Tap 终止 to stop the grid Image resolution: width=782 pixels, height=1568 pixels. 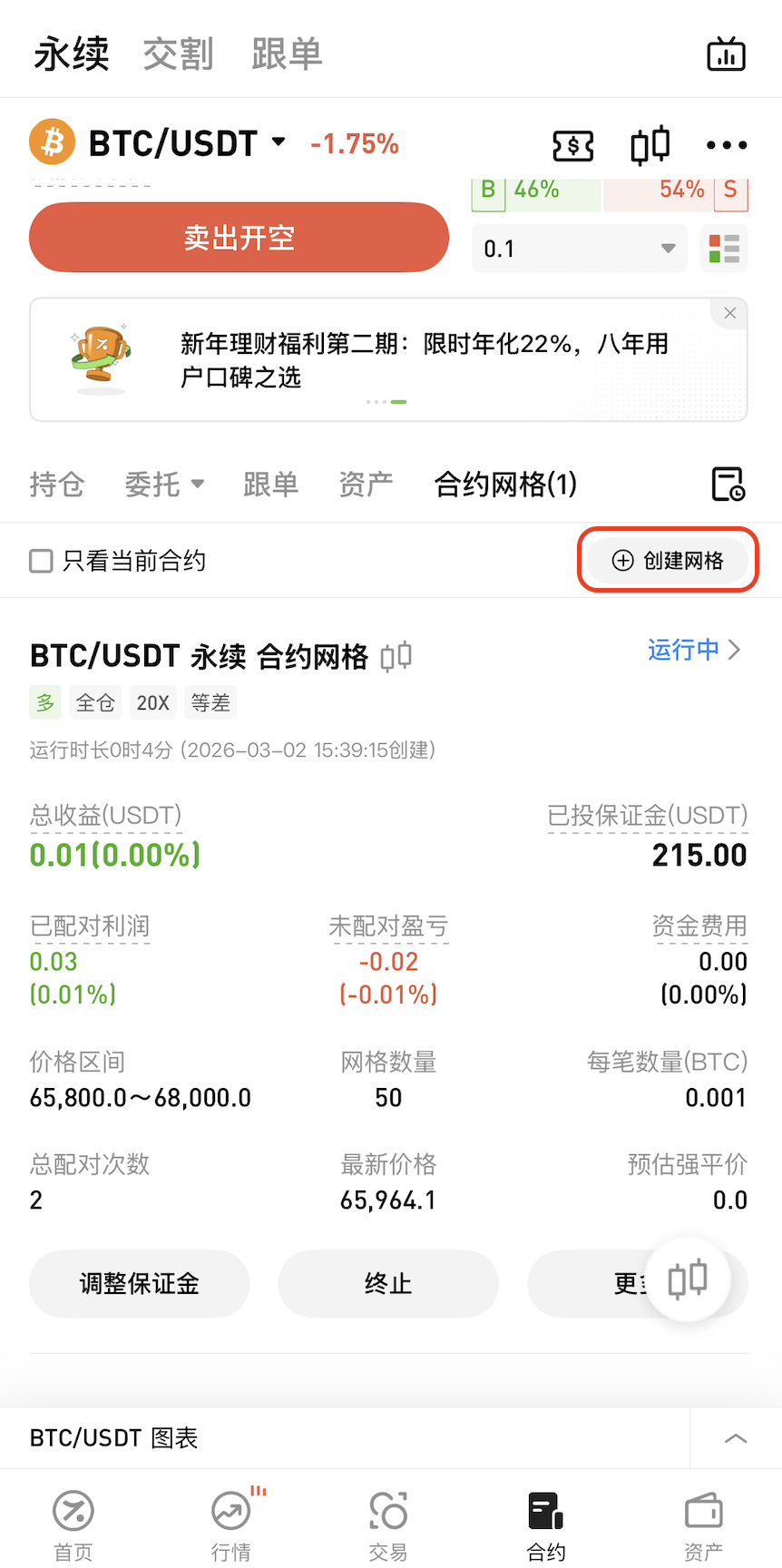388,1283
